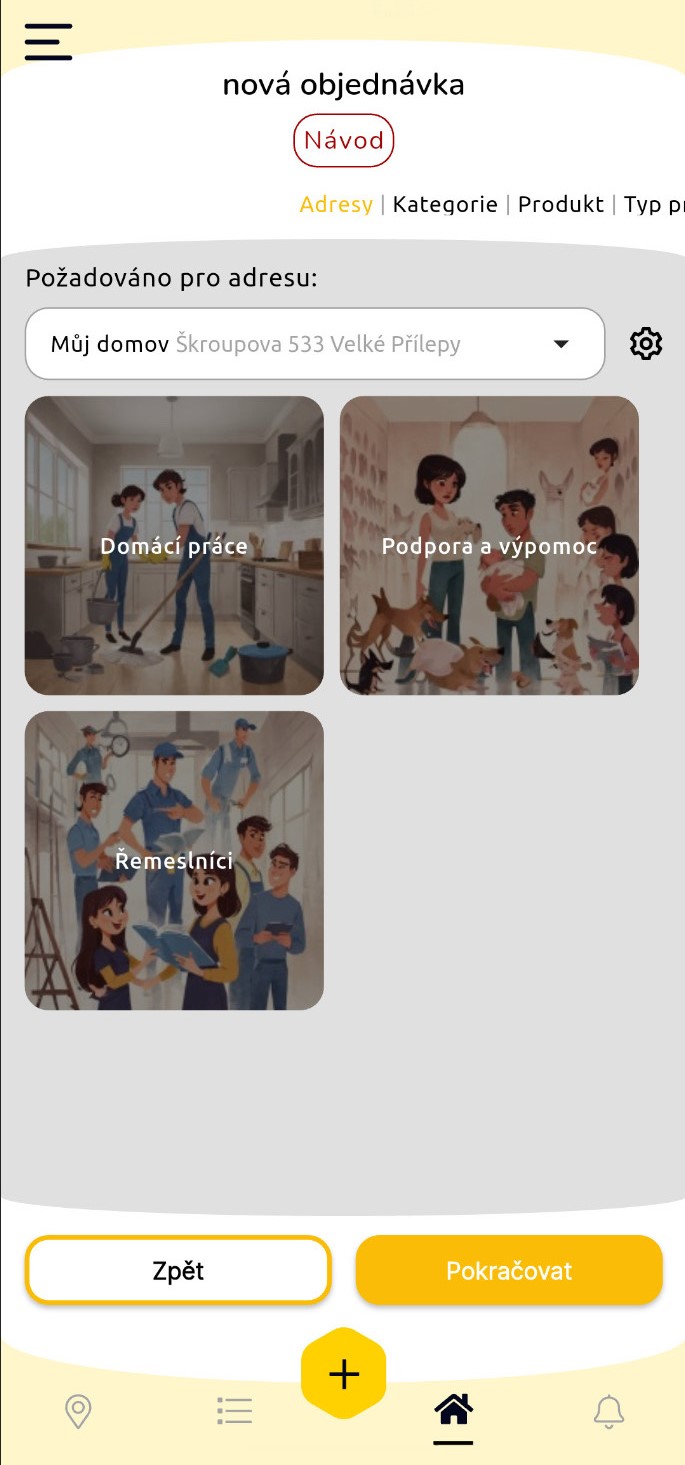This screenshot has height=1465, width=685.
Task: Tap the Návod button
Action: click(344, 141)
